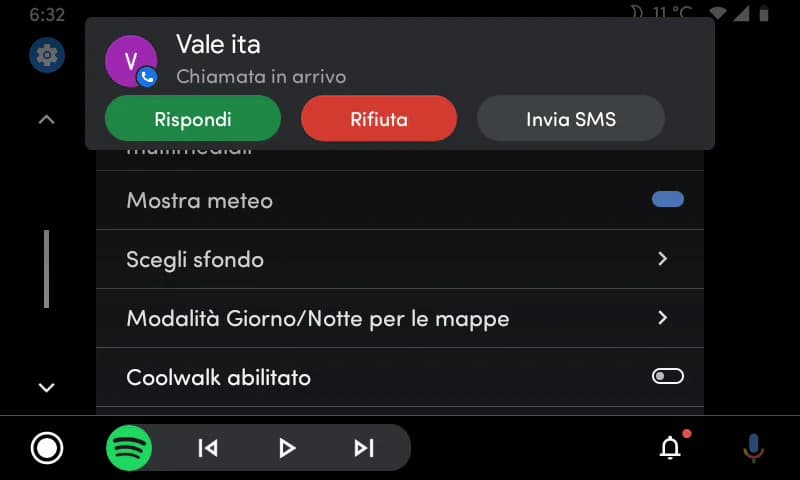Skip to next track
800x480 pixels.
(x=364, y=448)
